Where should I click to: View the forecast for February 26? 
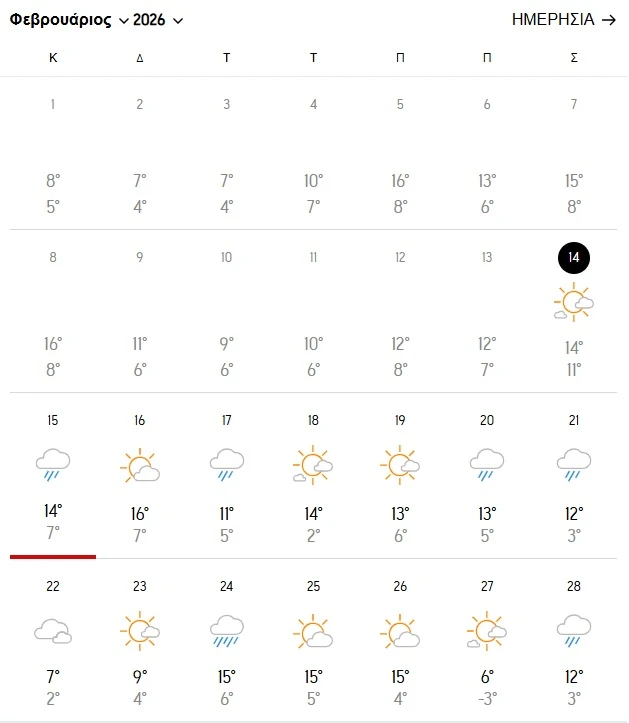pos(400,640)
